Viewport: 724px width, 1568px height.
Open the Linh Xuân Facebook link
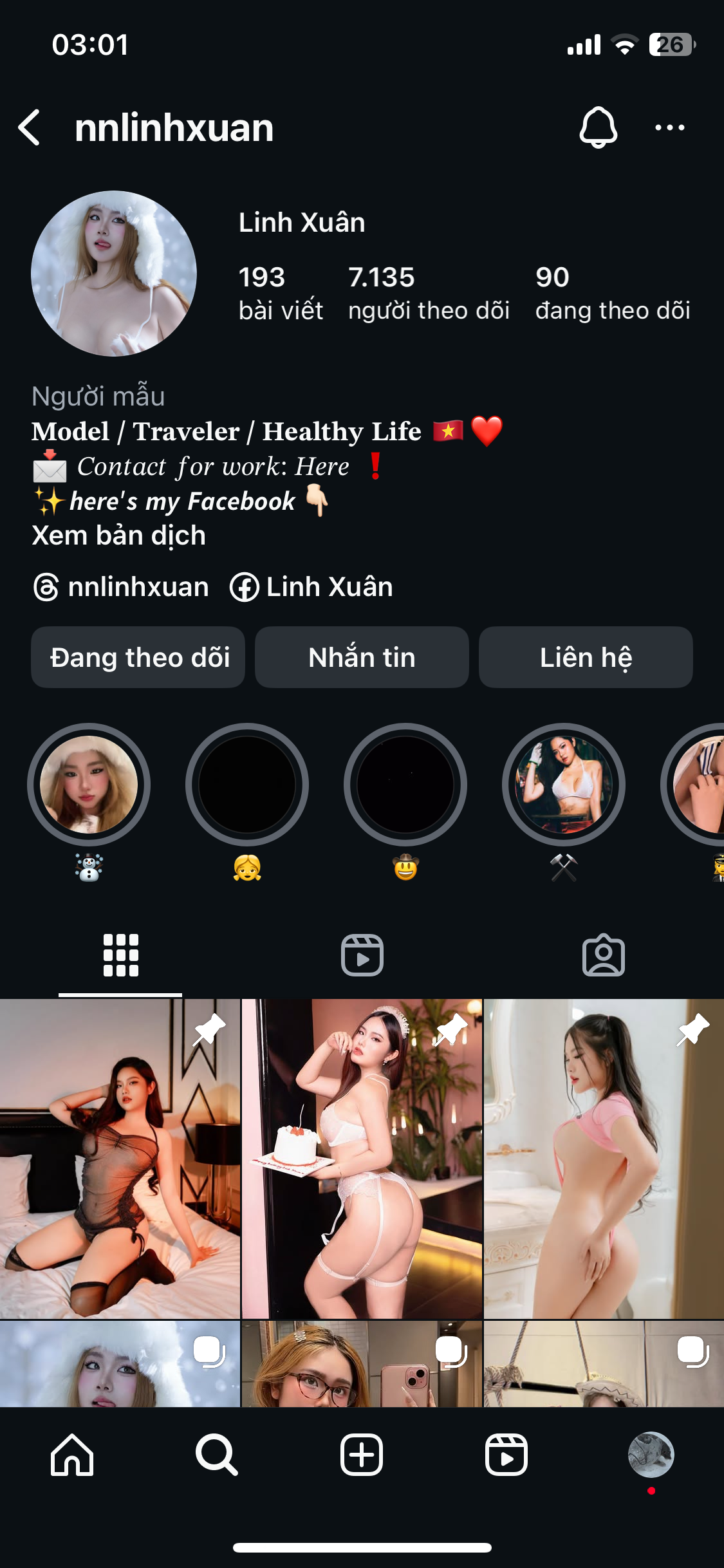[312, 587]
